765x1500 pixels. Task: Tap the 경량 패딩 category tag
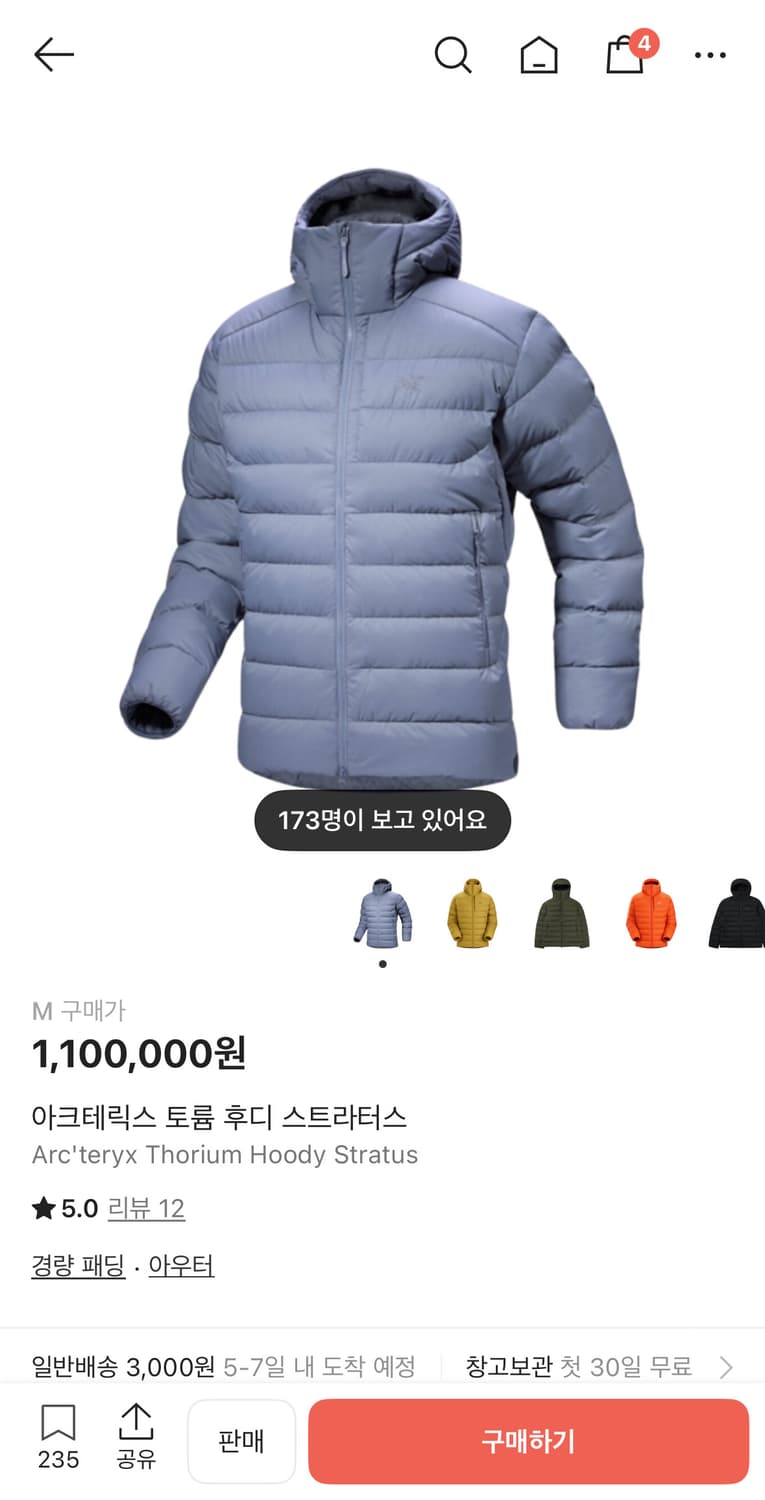[77, 1265]
